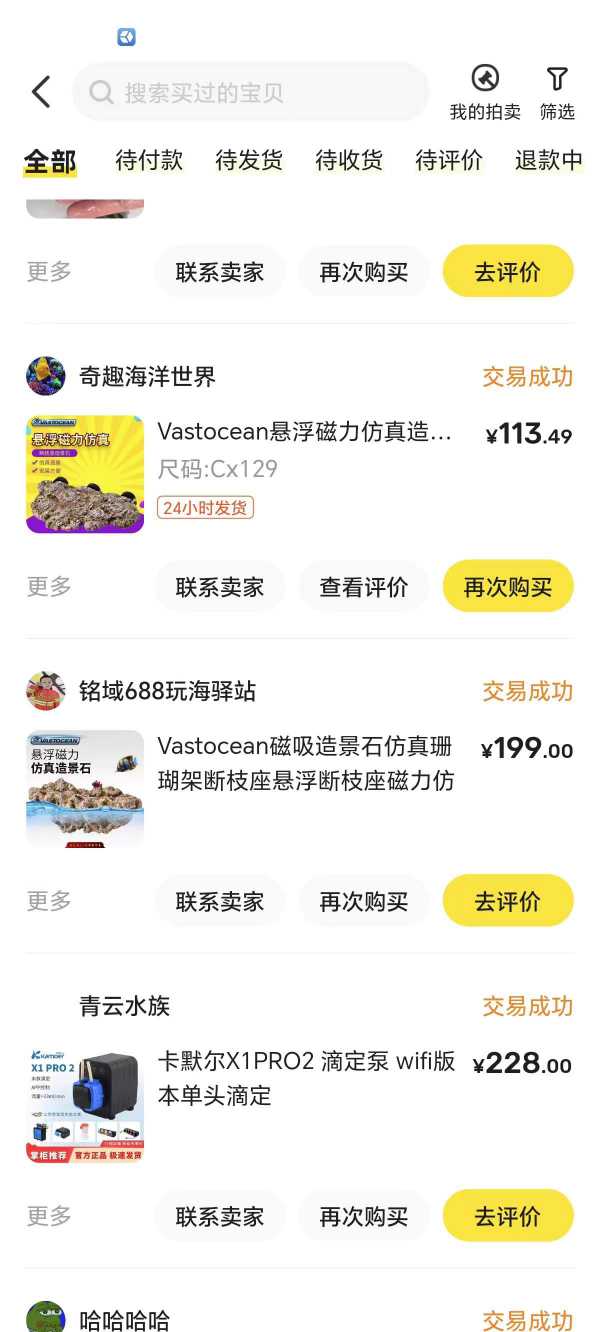Select the 待收货 tab
600x1332 pixels.
pyautogui.click(x=349, y=160)
